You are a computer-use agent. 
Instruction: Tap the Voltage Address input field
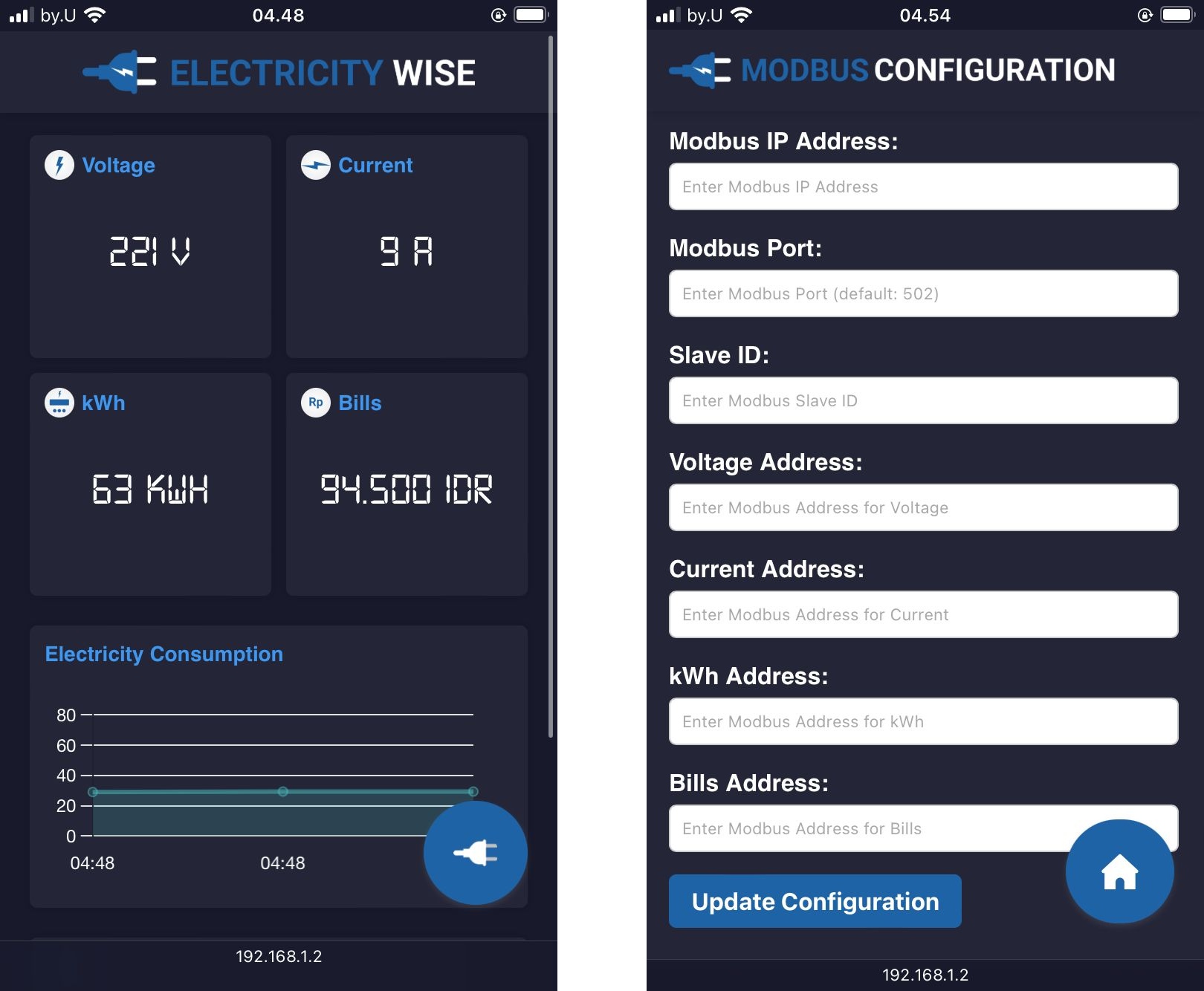tap(923, 507)
